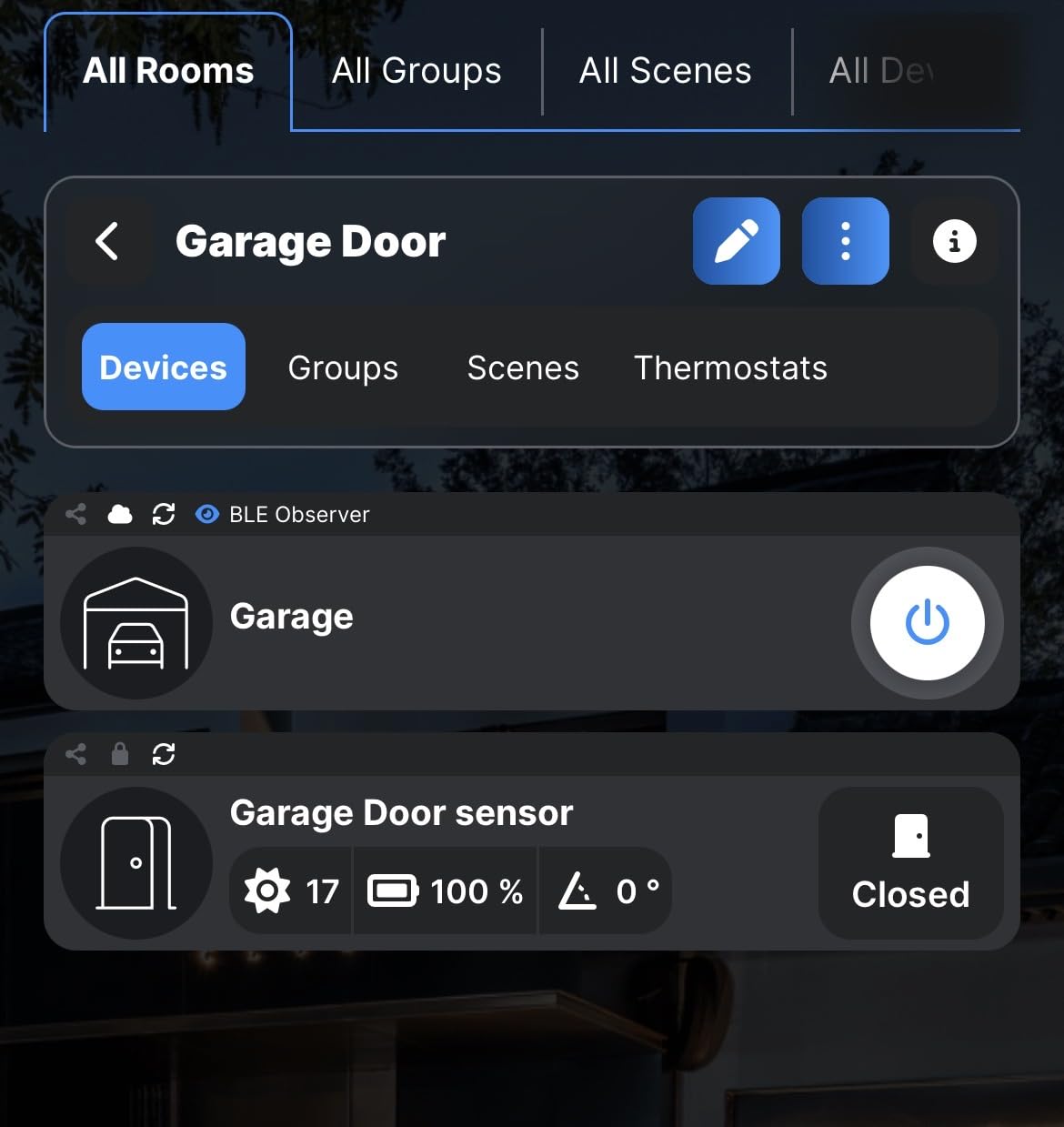Open the Thermostats section

click(730, 367)
